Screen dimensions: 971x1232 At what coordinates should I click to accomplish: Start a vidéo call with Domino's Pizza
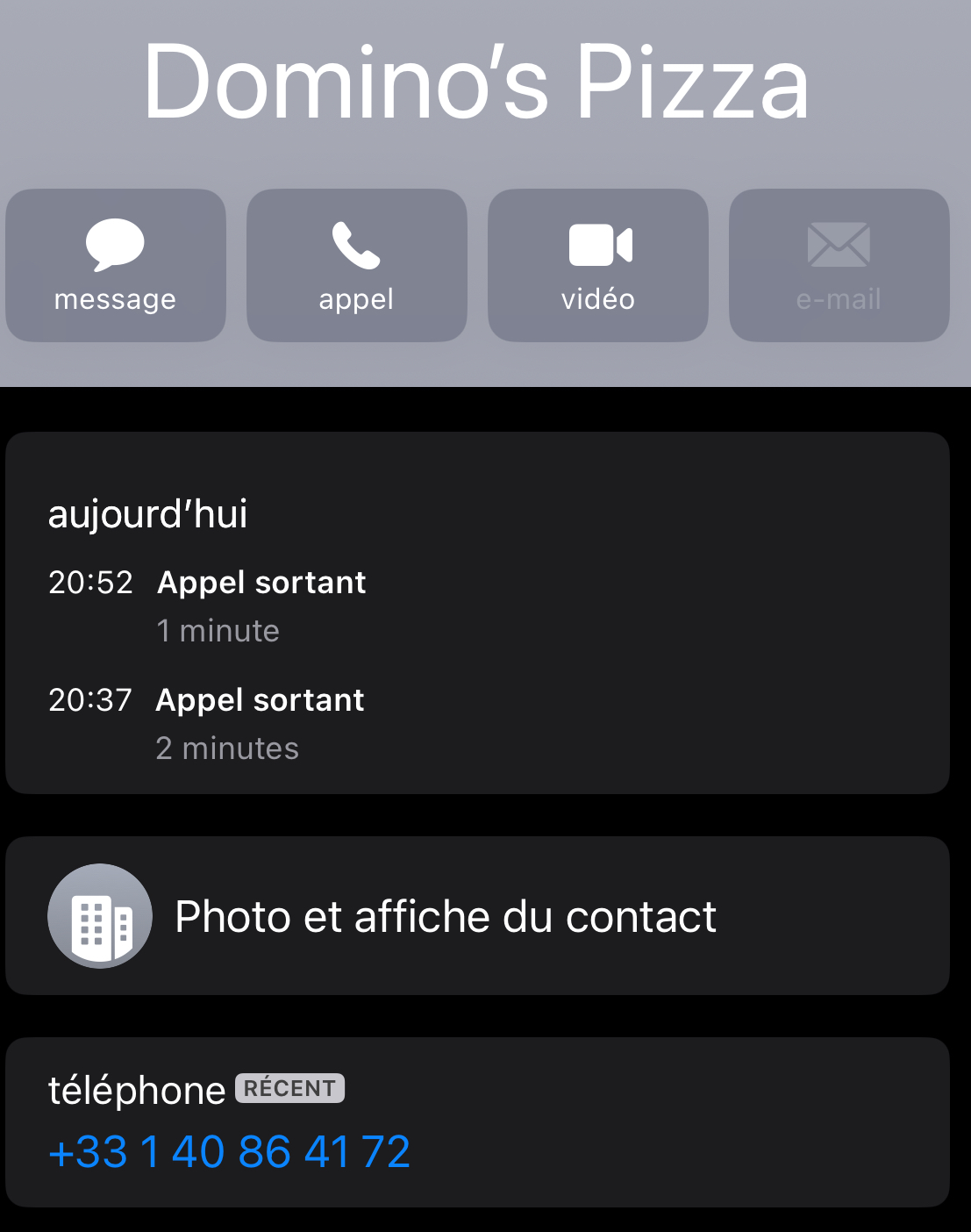pyautogui.click(x=597, y=265)
